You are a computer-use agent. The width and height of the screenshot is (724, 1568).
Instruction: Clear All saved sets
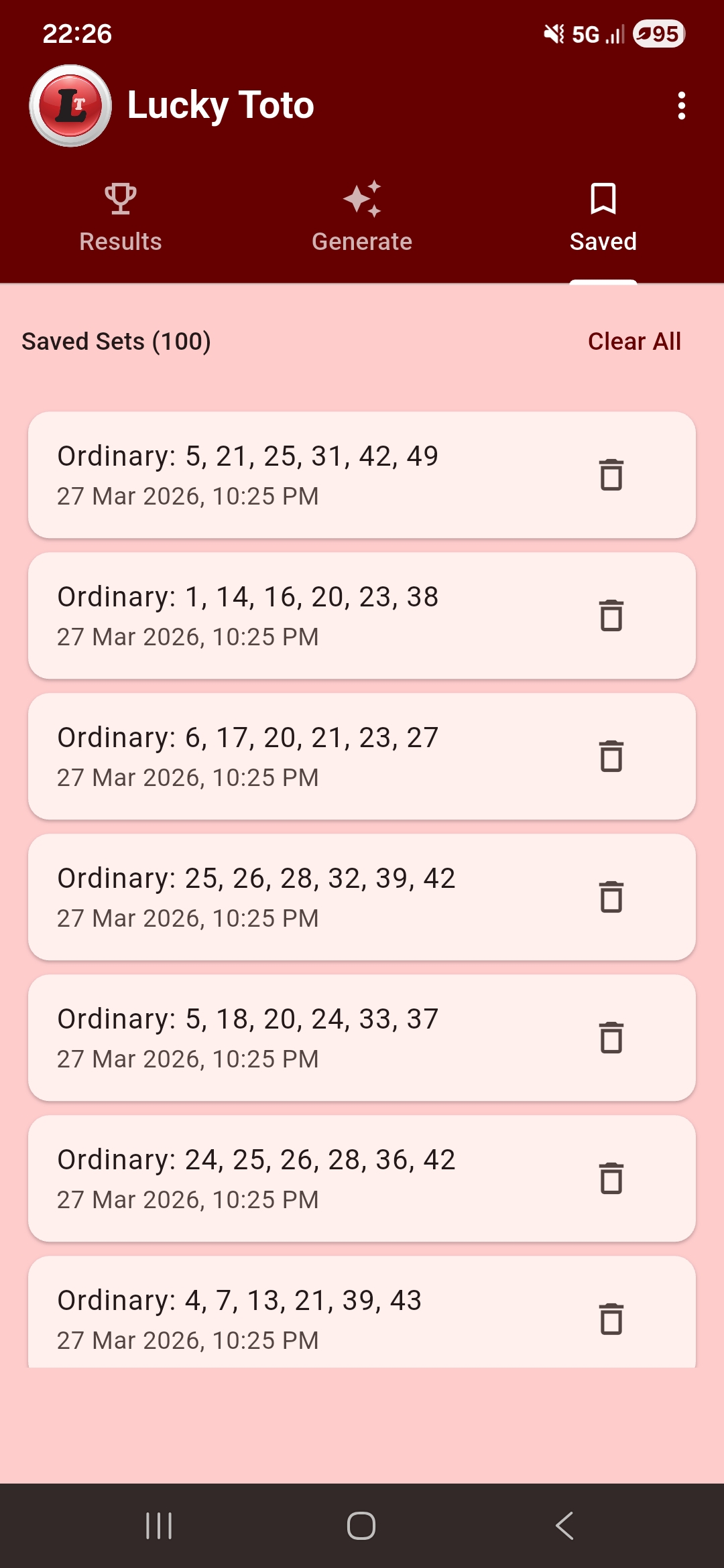[634, 342]
